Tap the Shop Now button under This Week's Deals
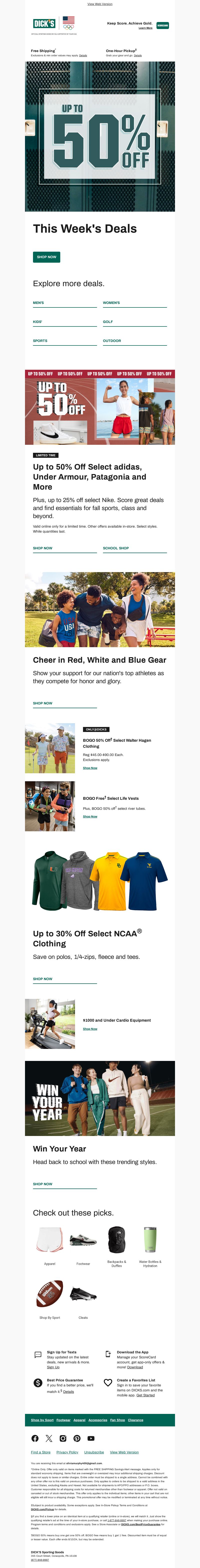Screen dimensions: 200x1568 (46, 257)
